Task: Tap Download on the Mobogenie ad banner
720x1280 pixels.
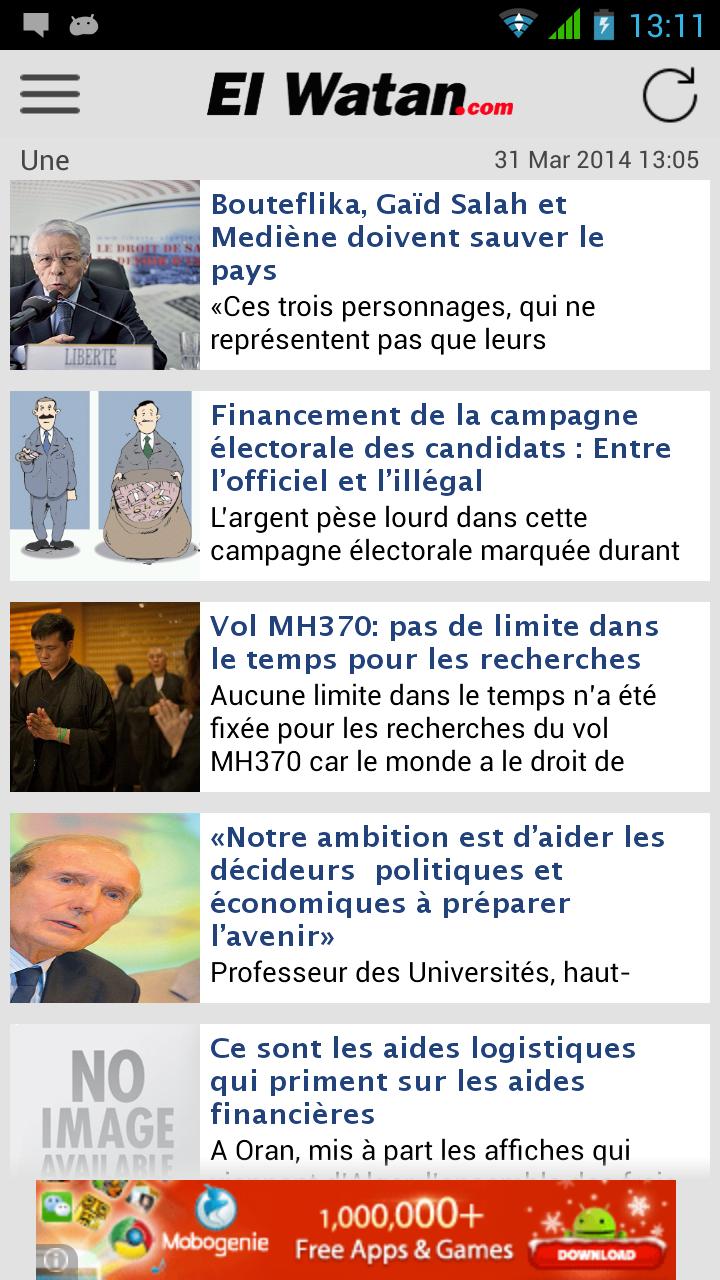Action: tap(596, 1253)
